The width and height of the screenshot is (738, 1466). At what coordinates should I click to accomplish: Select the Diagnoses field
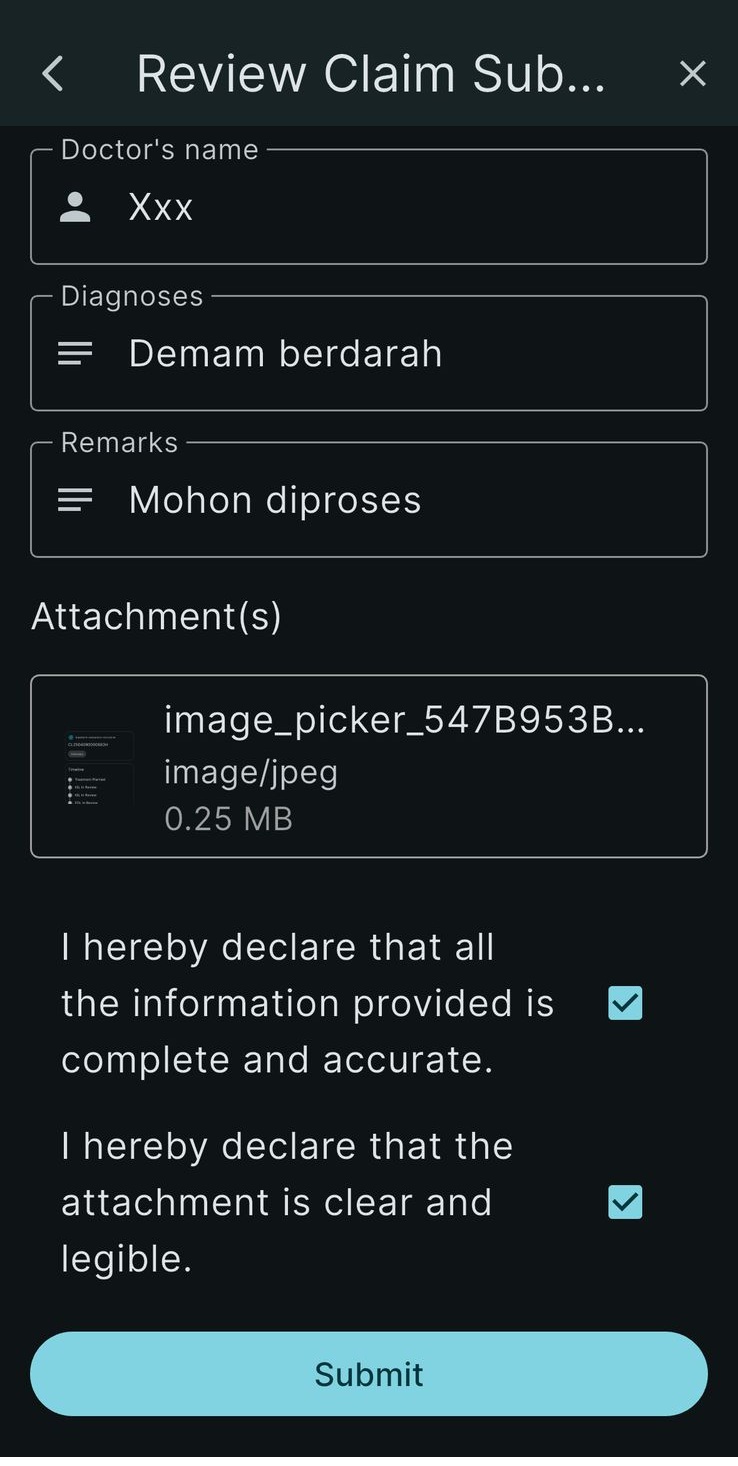tap(368, 354)
